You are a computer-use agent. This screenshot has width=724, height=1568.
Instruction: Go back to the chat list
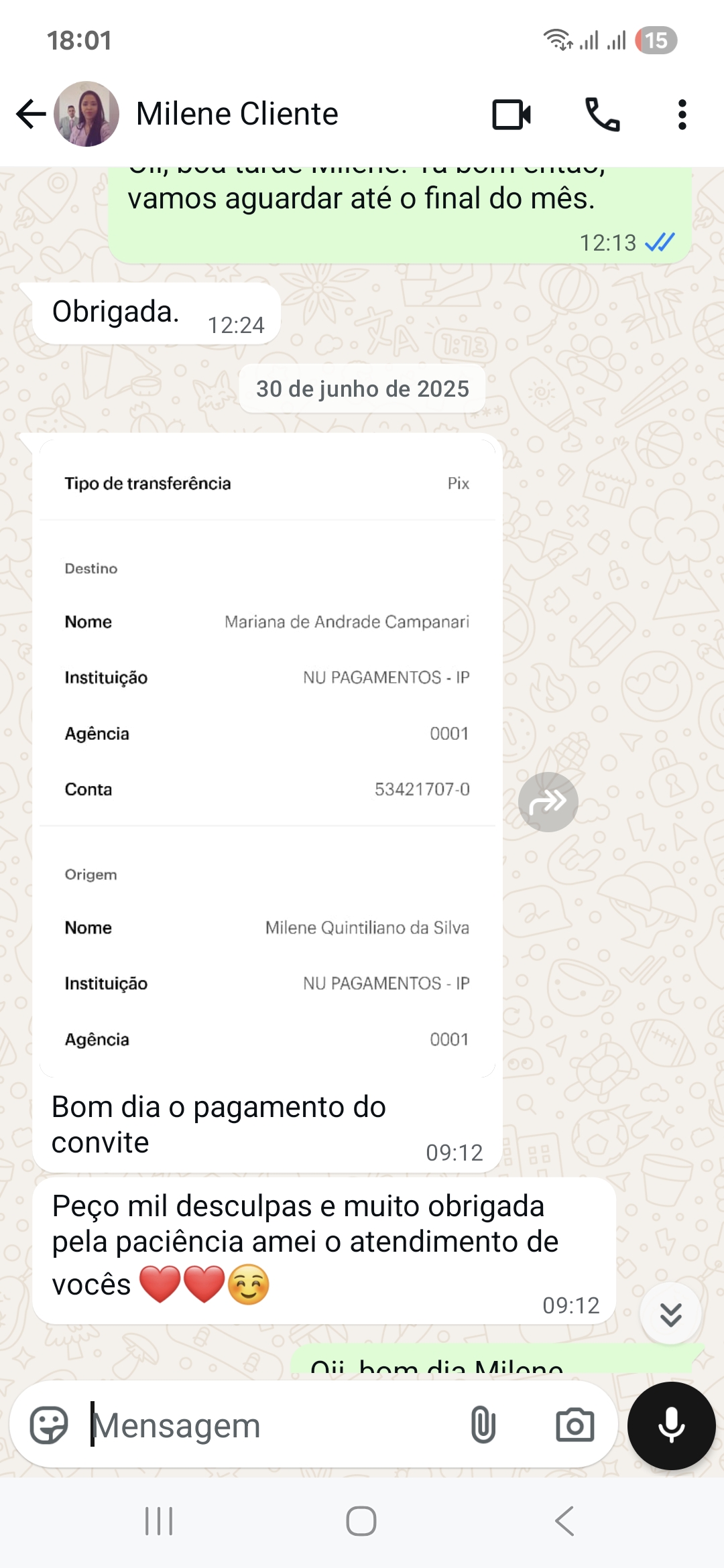tap(31, 114)
